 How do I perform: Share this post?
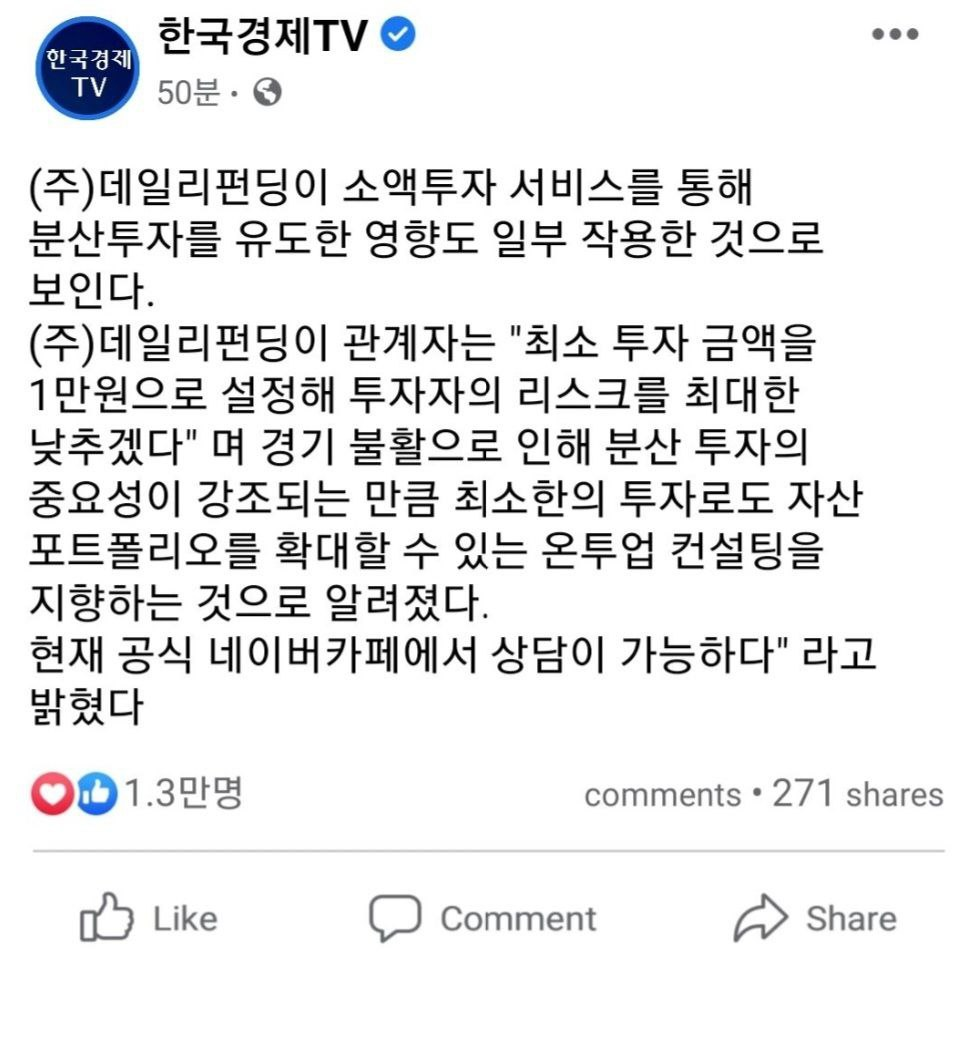coord(814,918)
